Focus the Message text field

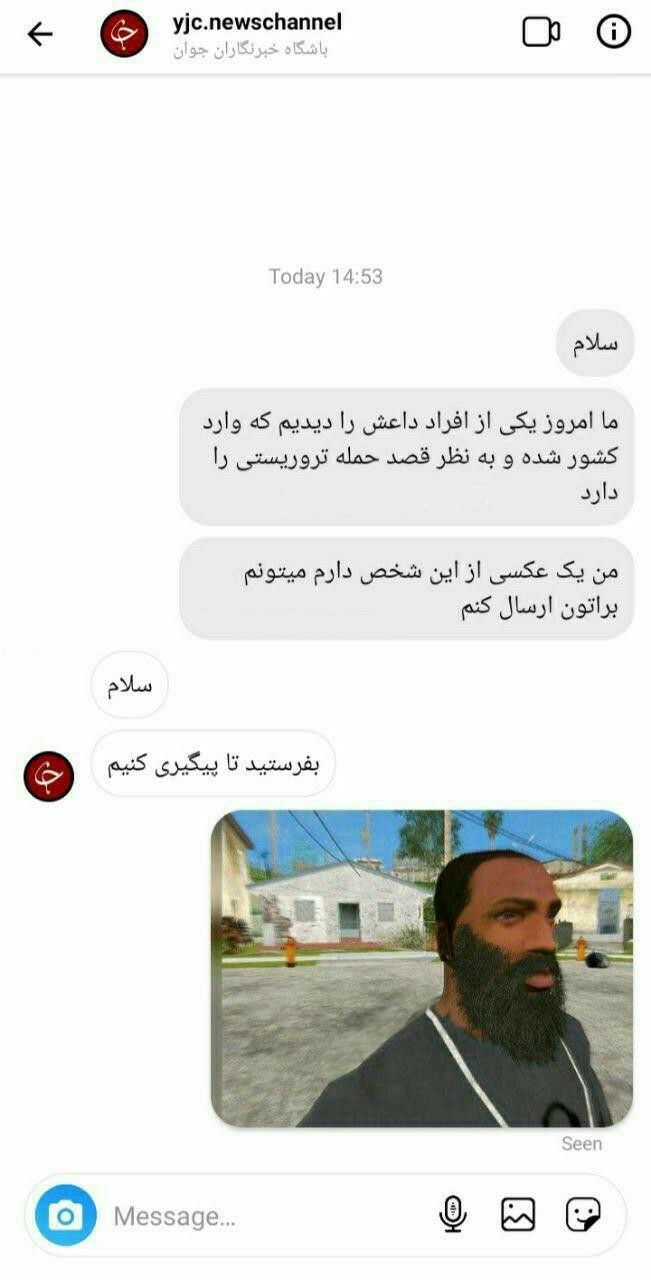[x=265, y=1216]
